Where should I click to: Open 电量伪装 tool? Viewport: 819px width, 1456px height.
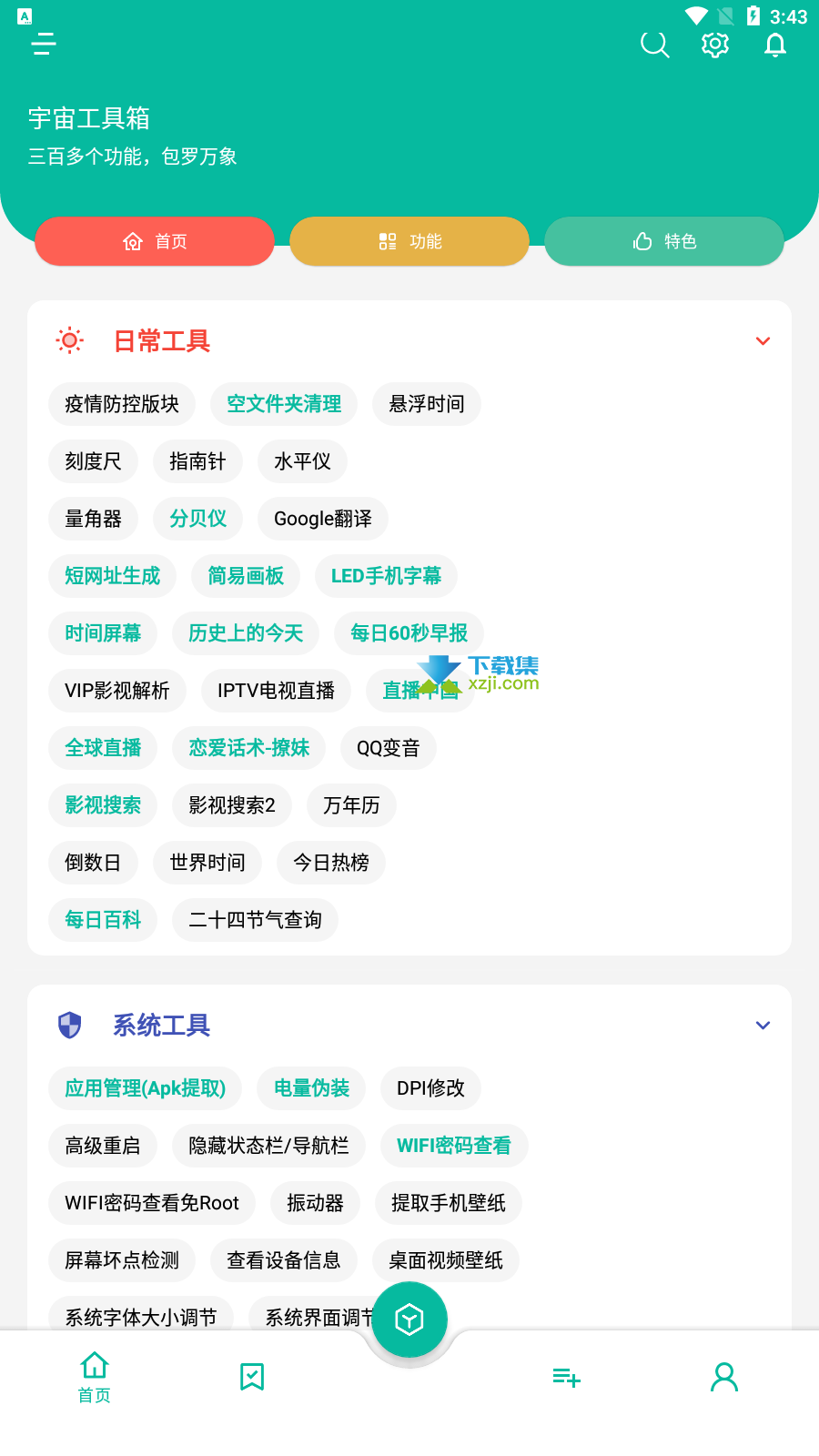tap(311, 1088)
